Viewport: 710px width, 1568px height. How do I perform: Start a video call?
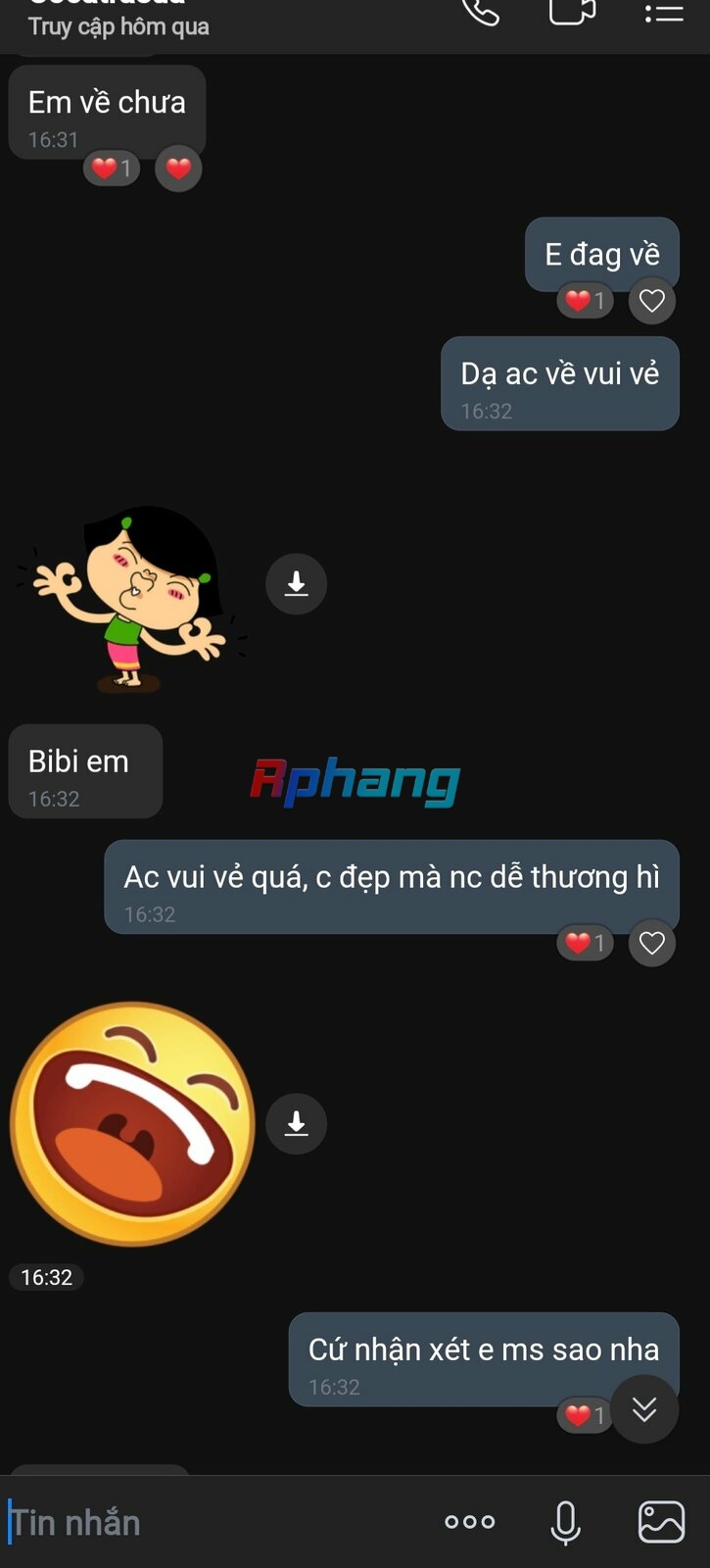572,12
